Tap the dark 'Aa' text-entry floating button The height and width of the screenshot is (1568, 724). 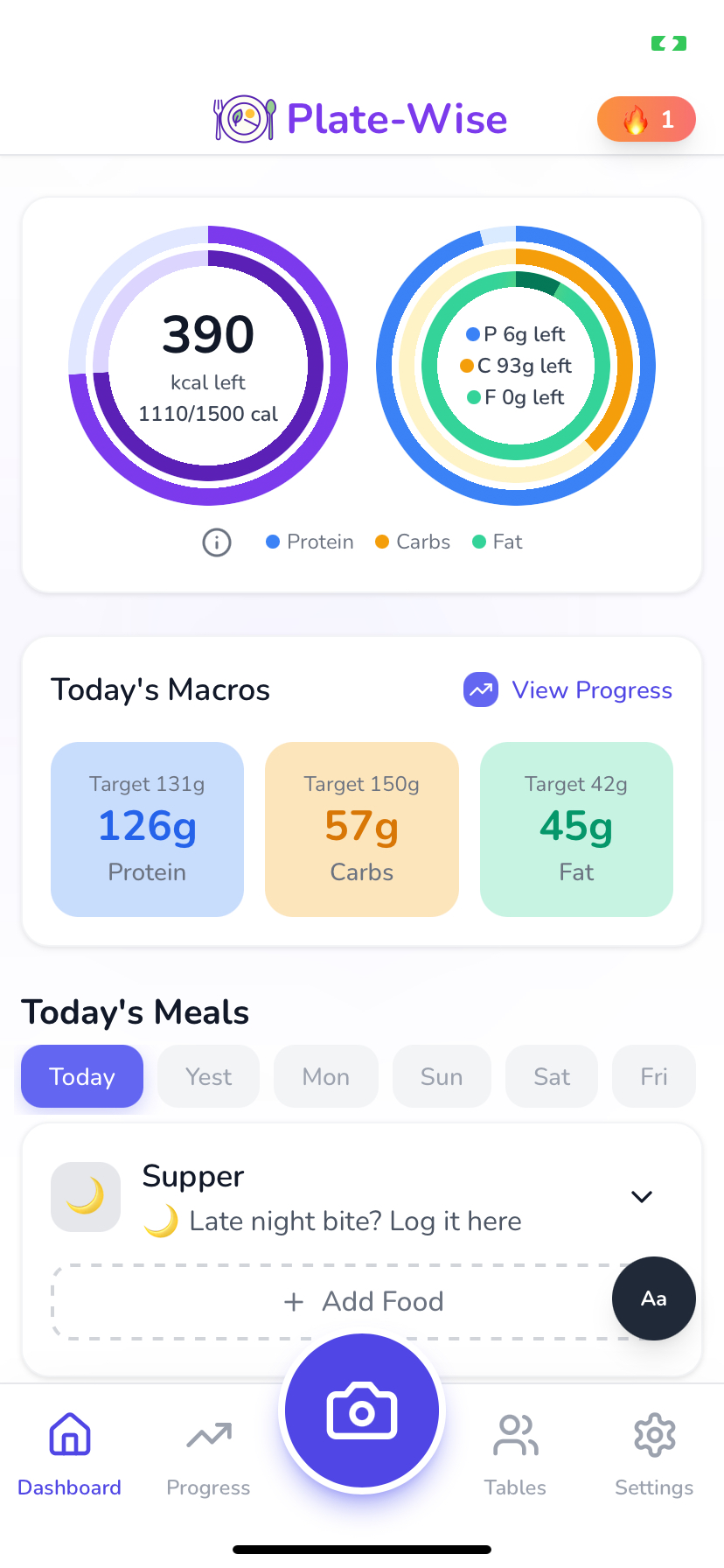click(653, 1298)
